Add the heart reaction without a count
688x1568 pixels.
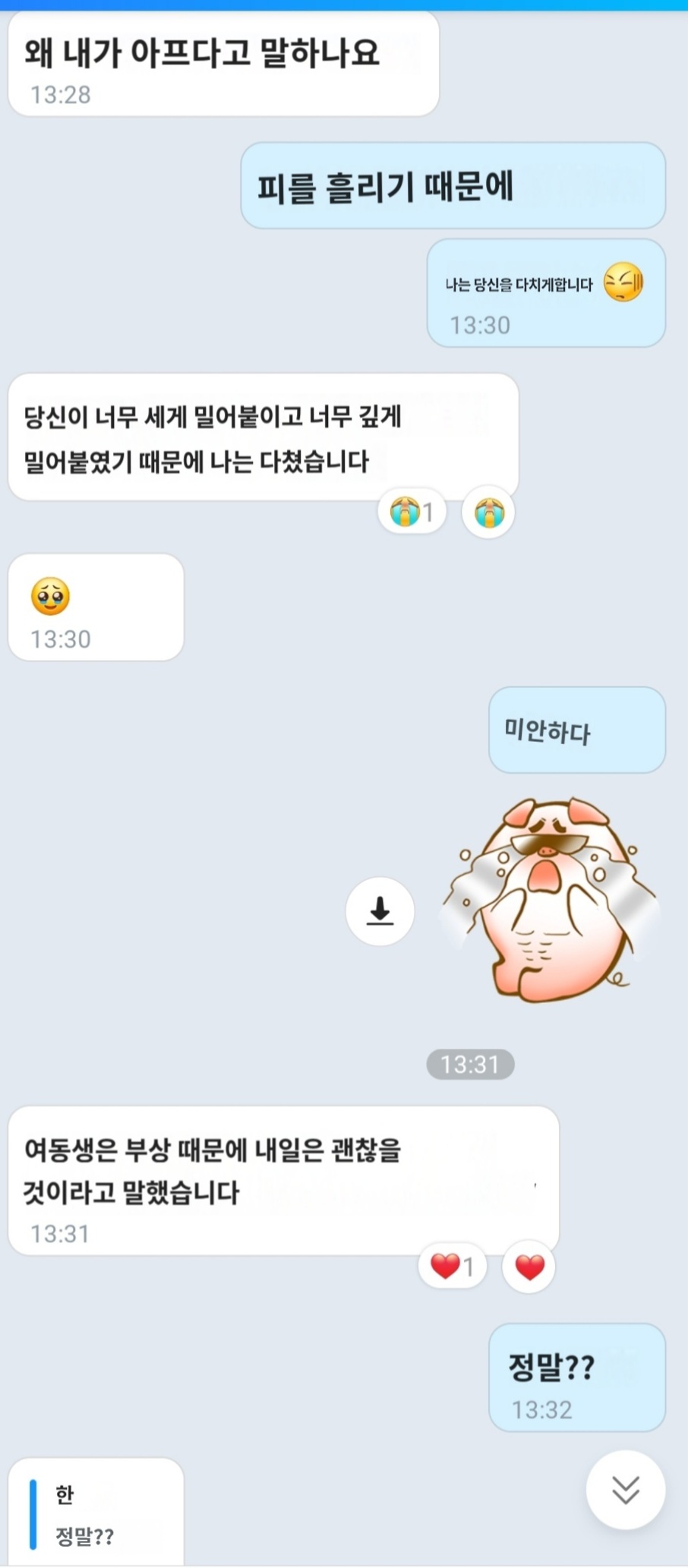[x=529, y=1266]
